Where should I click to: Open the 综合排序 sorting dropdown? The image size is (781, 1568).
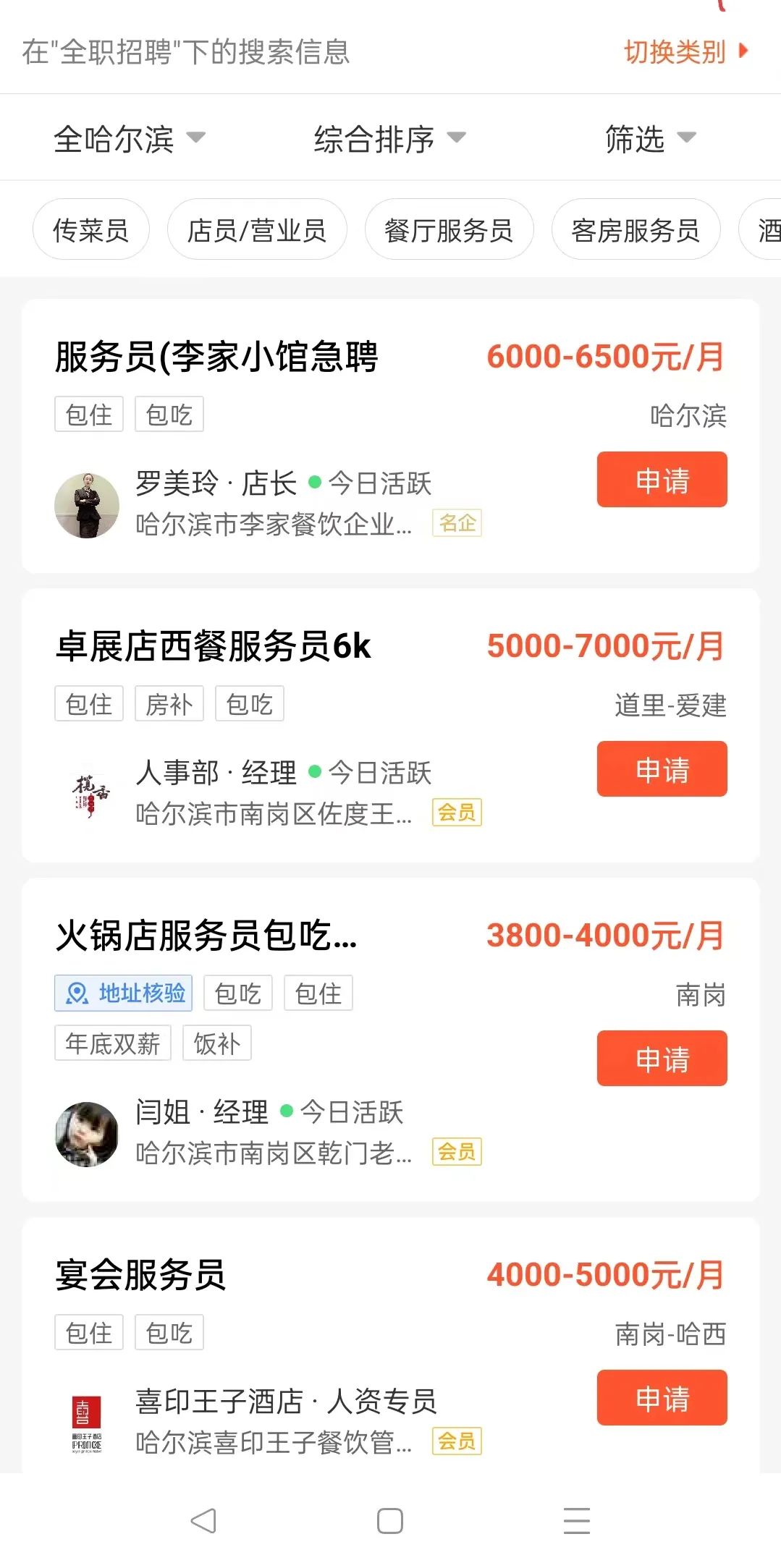click(x=389, y=138)
